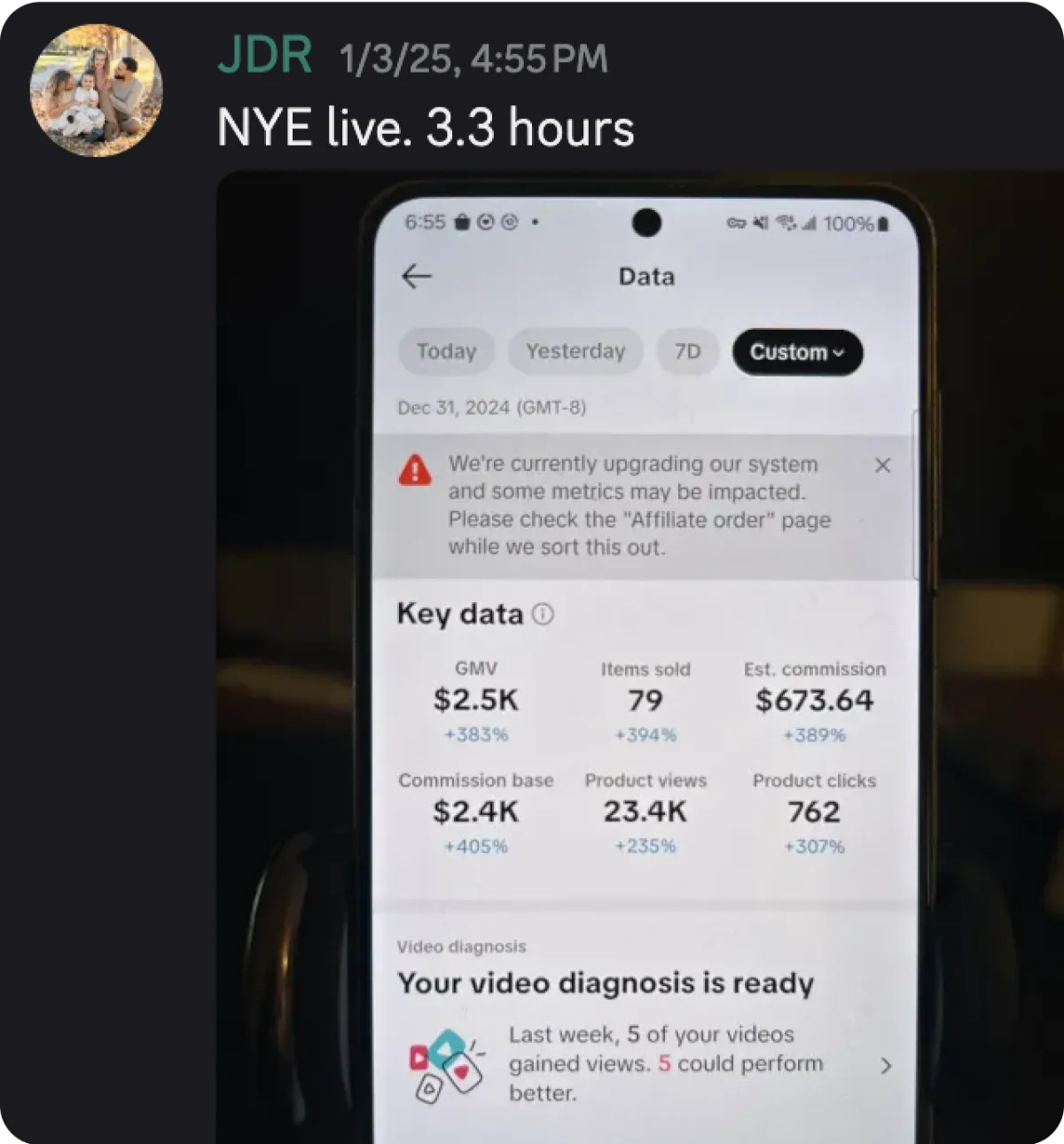Open JDR's profile avatar

(96, 90)
